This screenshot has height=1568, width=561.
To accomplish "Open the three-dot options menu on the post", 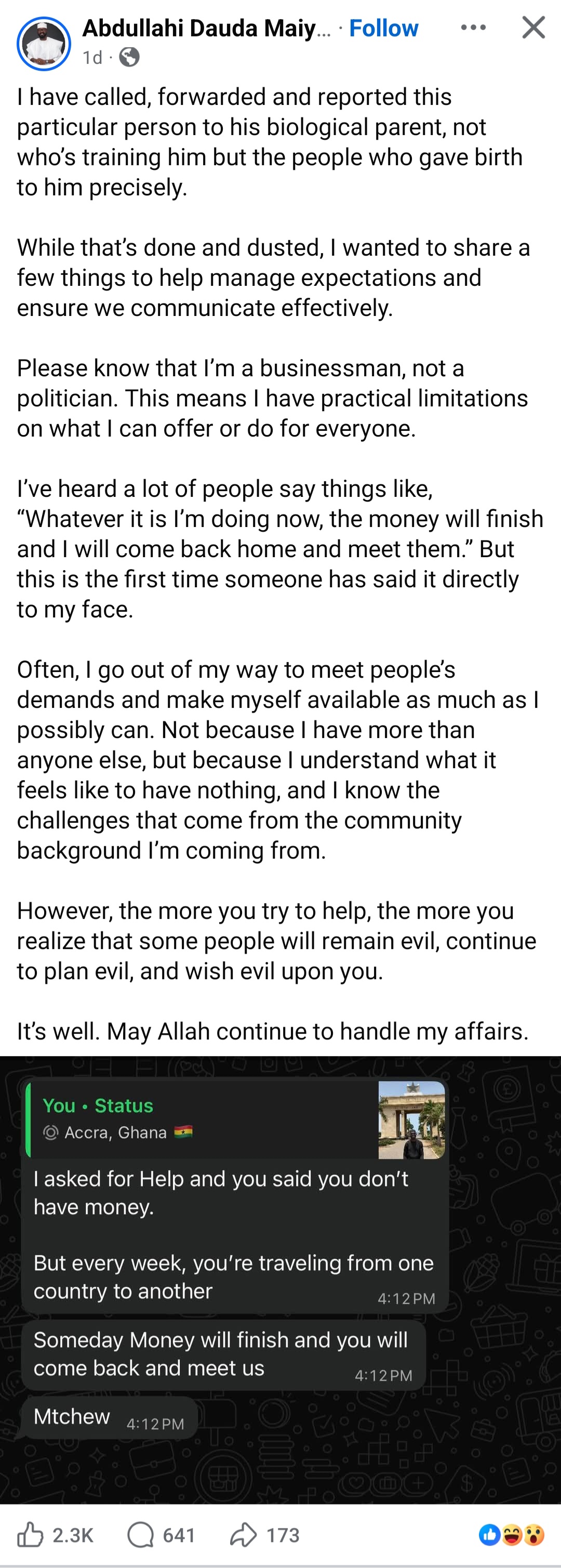I will tap(473, 27).
